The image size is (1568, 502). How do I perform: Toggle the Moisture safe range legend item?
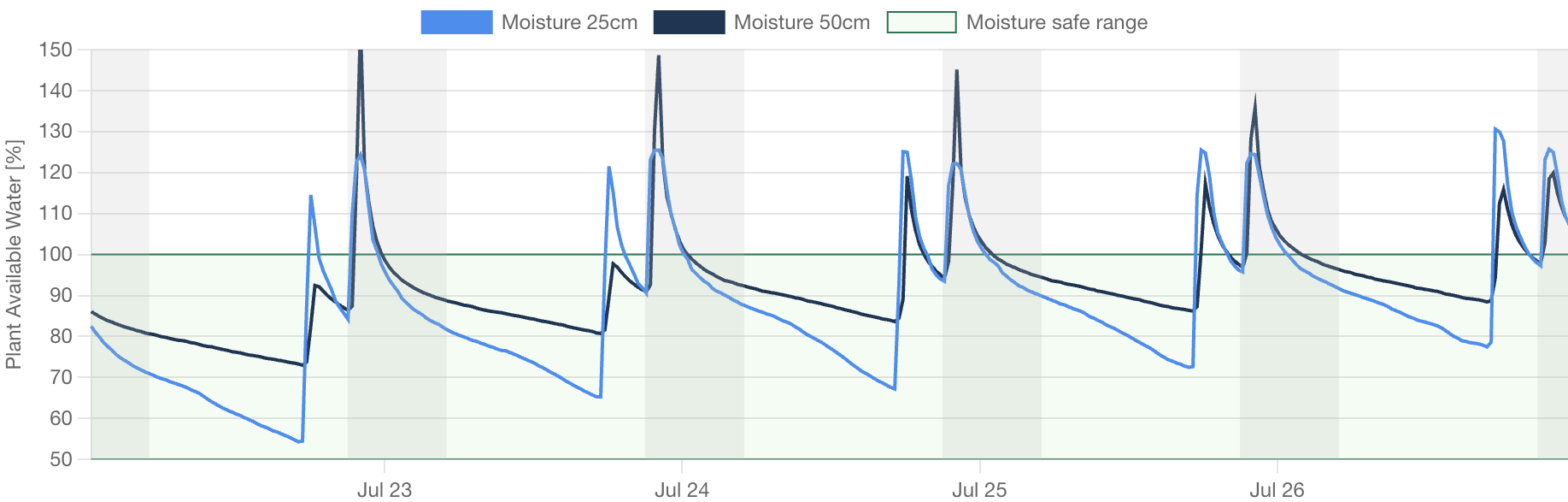coord(1017,22)
